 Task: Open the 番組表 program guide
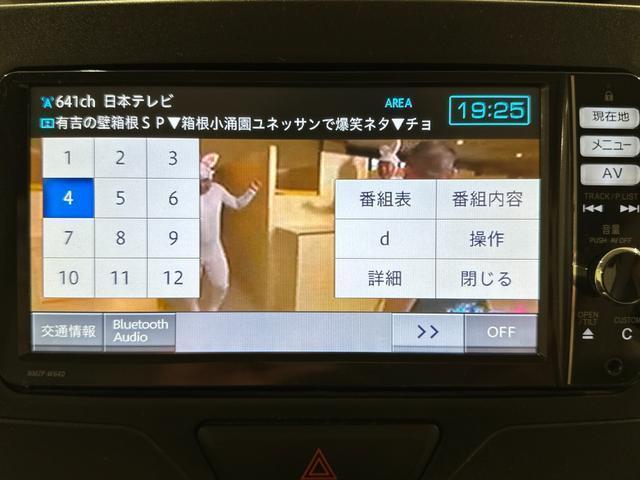click(x=385, y=199)
